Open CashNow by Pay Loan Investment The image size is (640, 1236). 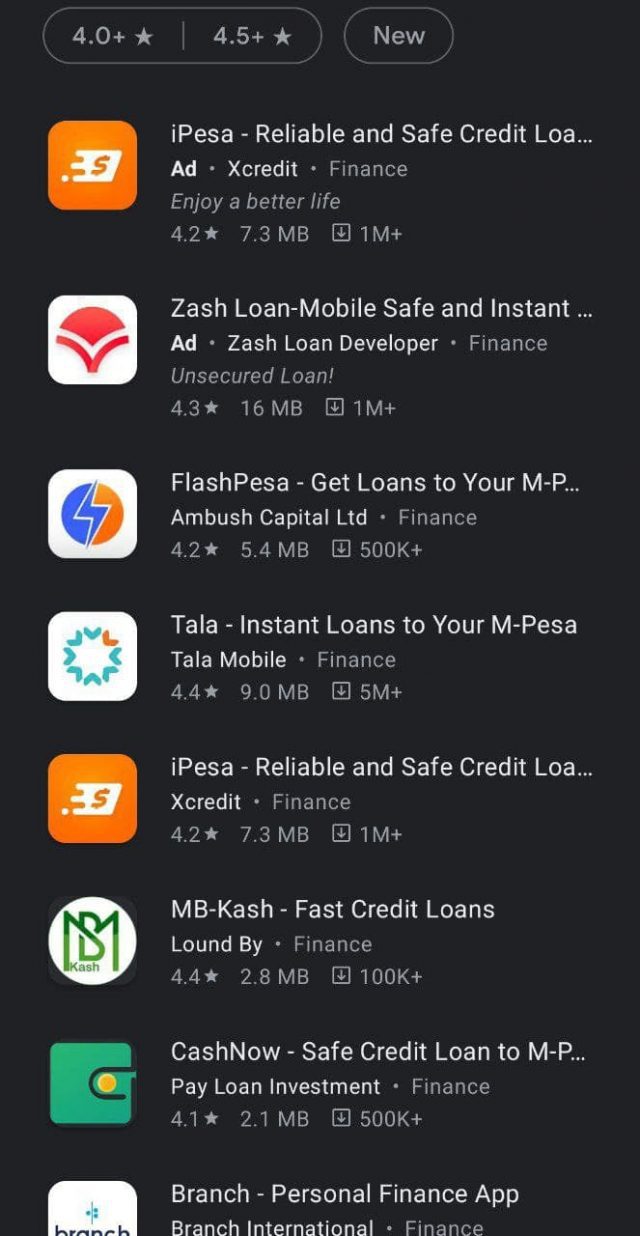(320, 1083)
